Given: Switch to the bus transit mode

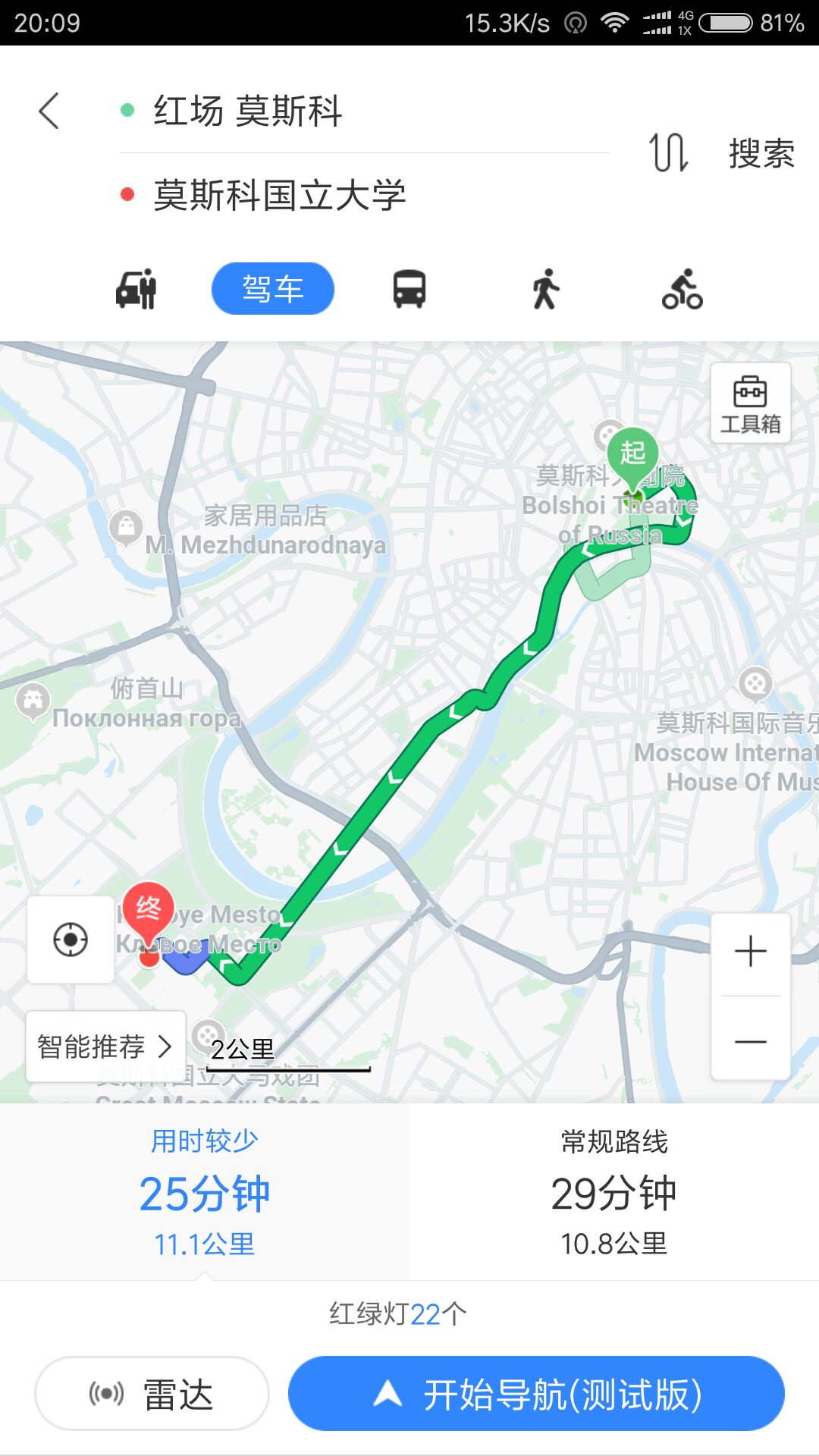Looking at the screenshot, I should [409, 289].
